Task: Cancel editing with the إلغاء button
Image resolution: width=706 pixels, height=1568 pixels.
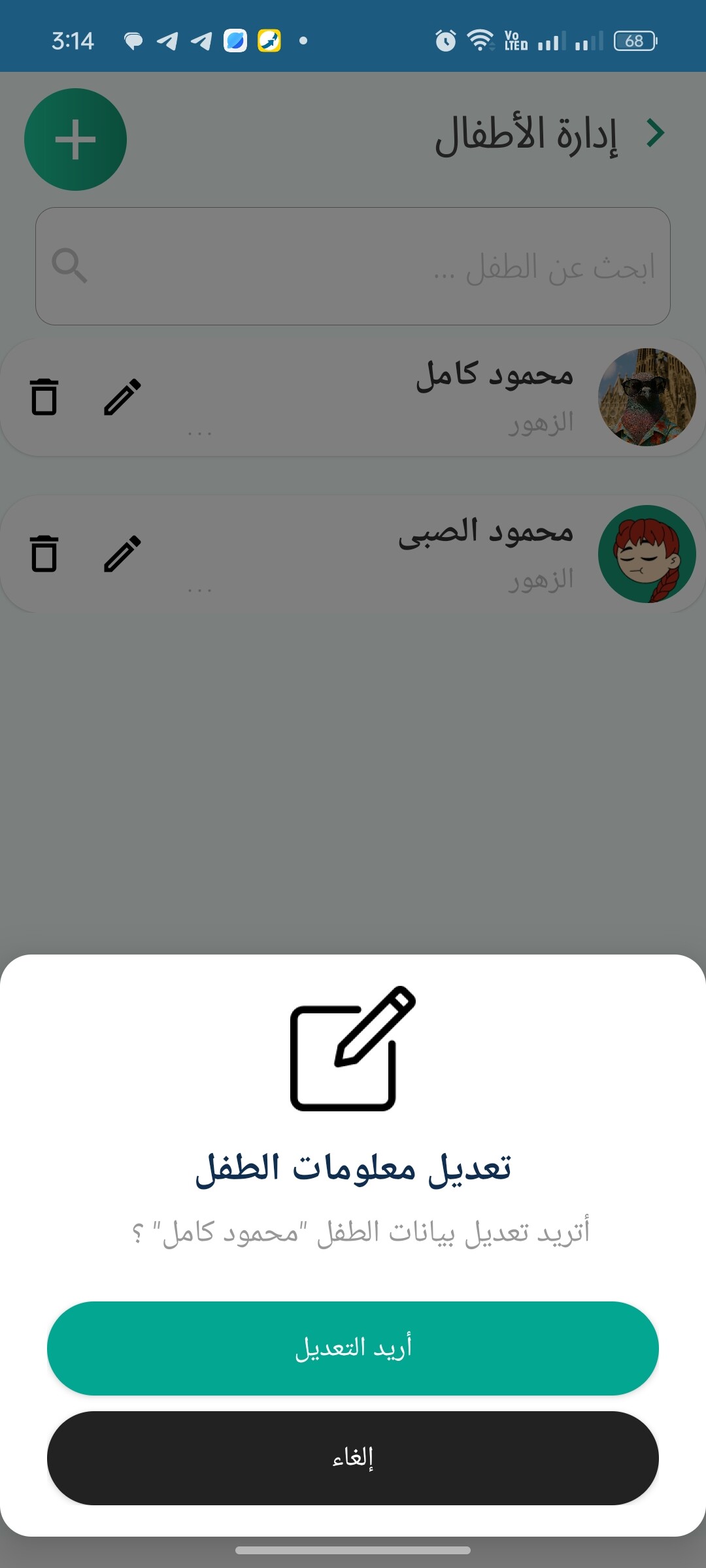Action: (353, 1458)
